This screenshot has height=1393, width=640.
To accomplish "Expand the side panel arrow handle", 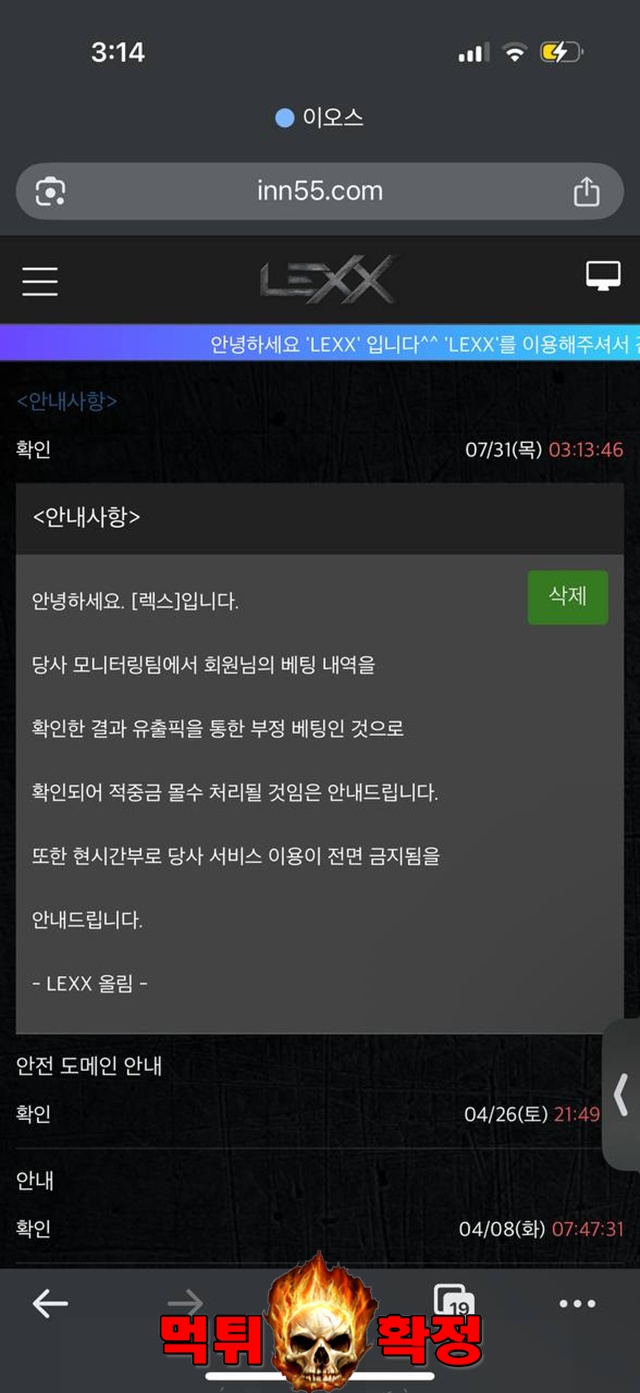I will coord(621,1095).
